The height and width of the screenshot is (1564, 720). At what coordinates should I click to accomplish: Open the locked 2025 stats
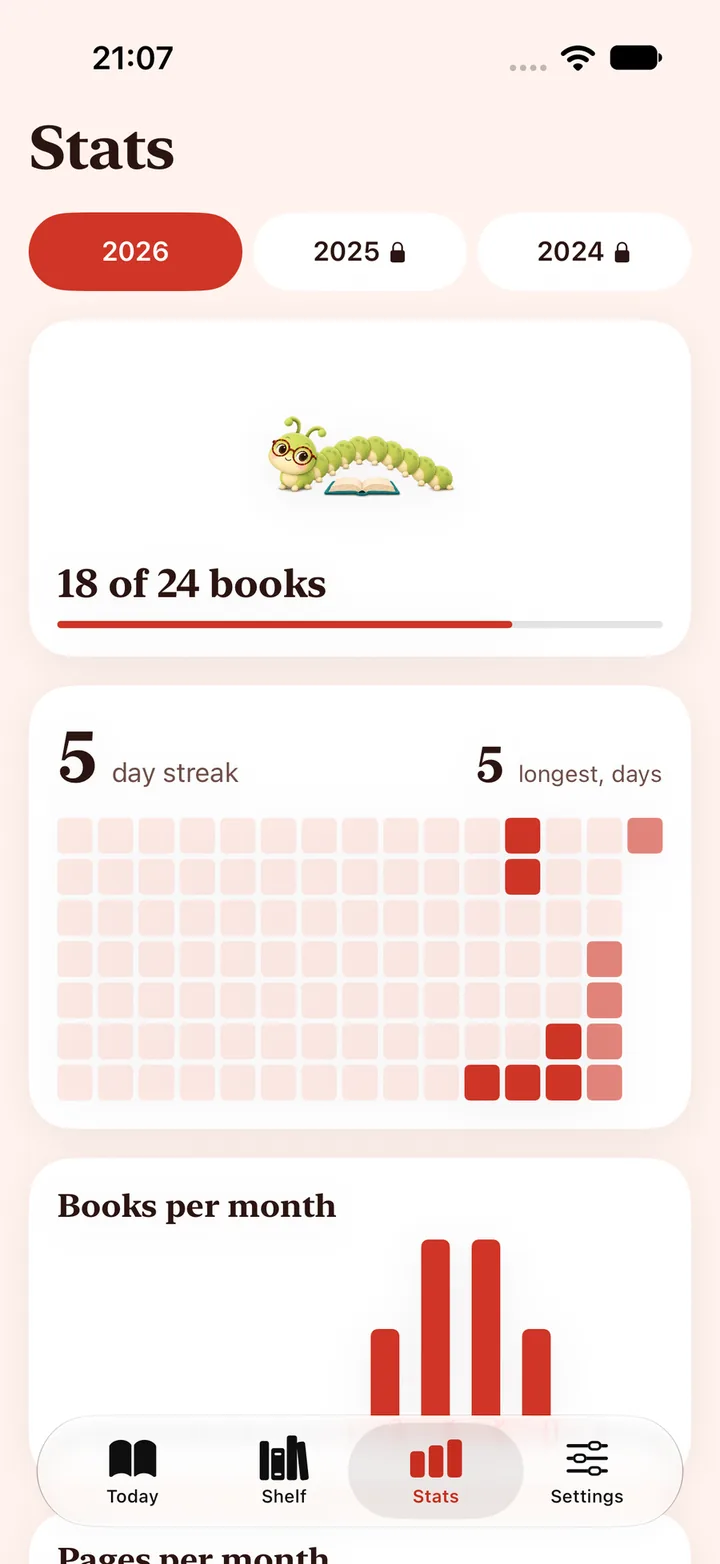pyautogui.click(x=360, y=251)
